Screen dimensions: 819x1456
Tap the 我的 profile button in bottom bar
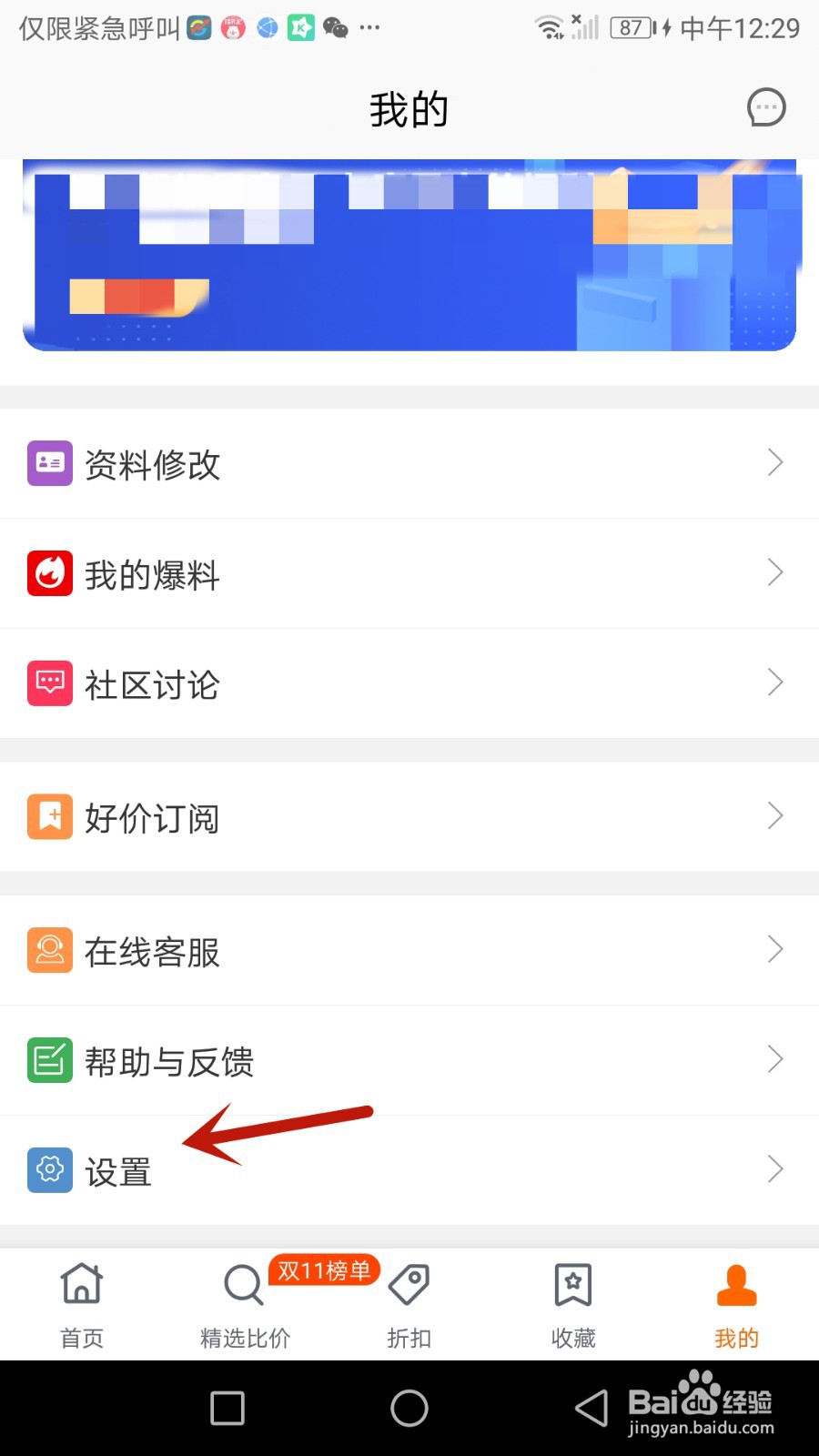click(736, 1301)
